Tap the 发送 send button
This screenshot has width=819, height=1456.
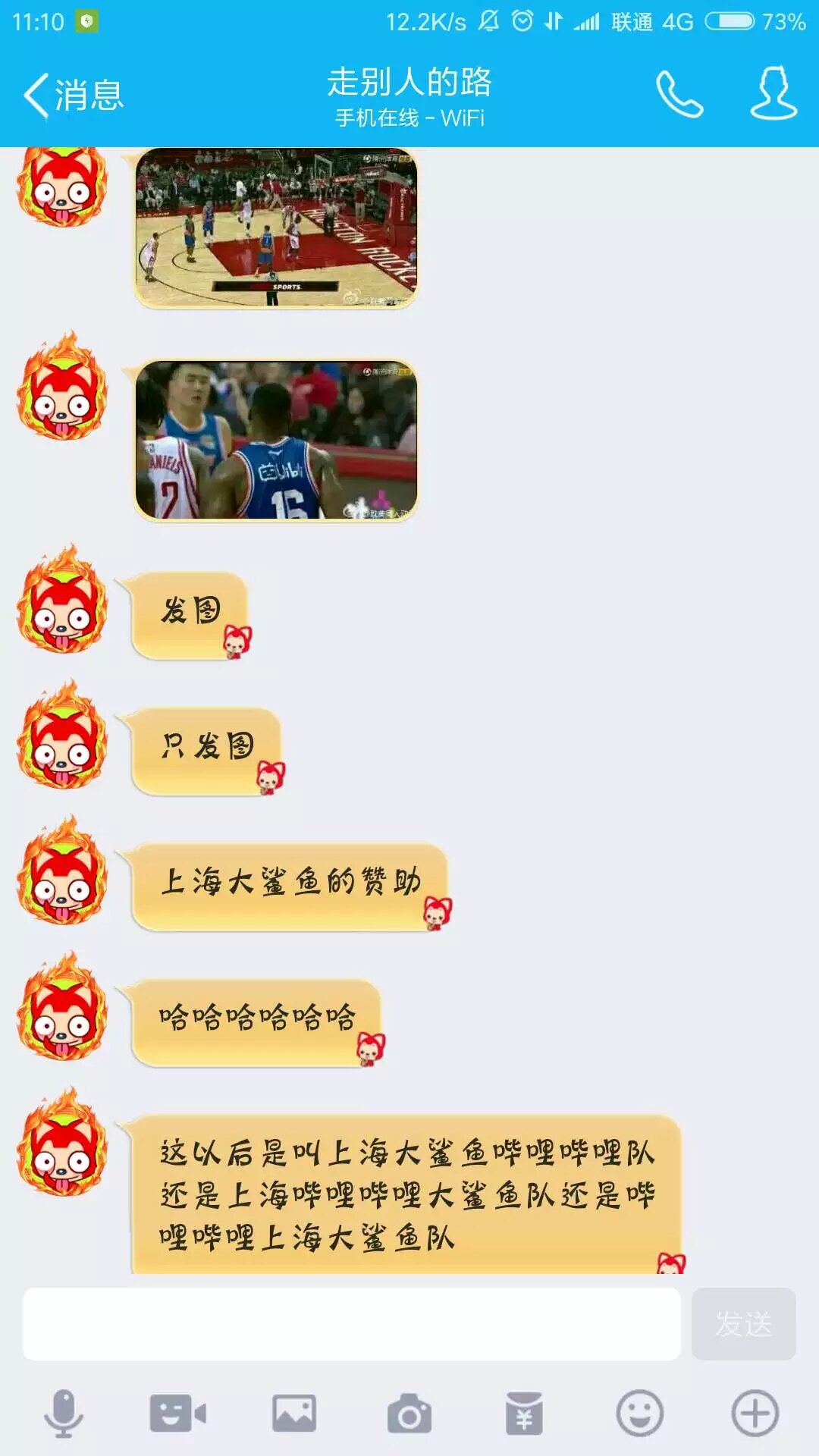(743, 1324)
